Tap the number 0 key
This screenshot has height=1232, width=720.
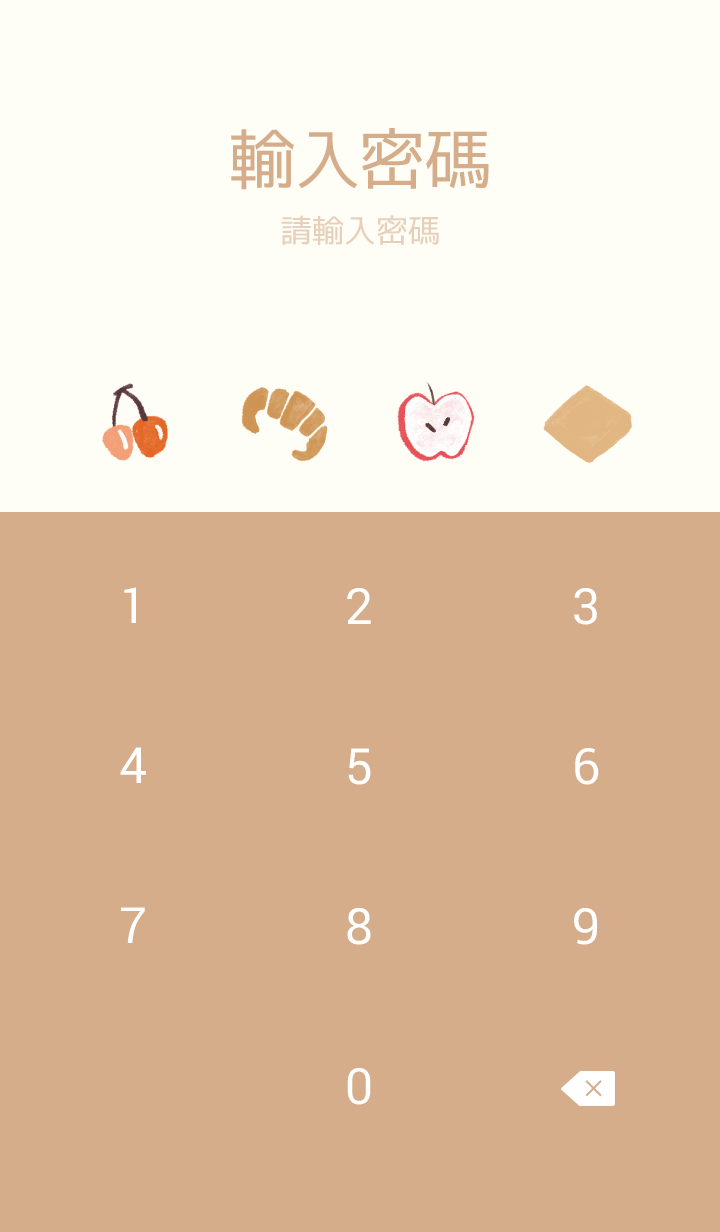pyautogui.click(x=359, y=1087)
